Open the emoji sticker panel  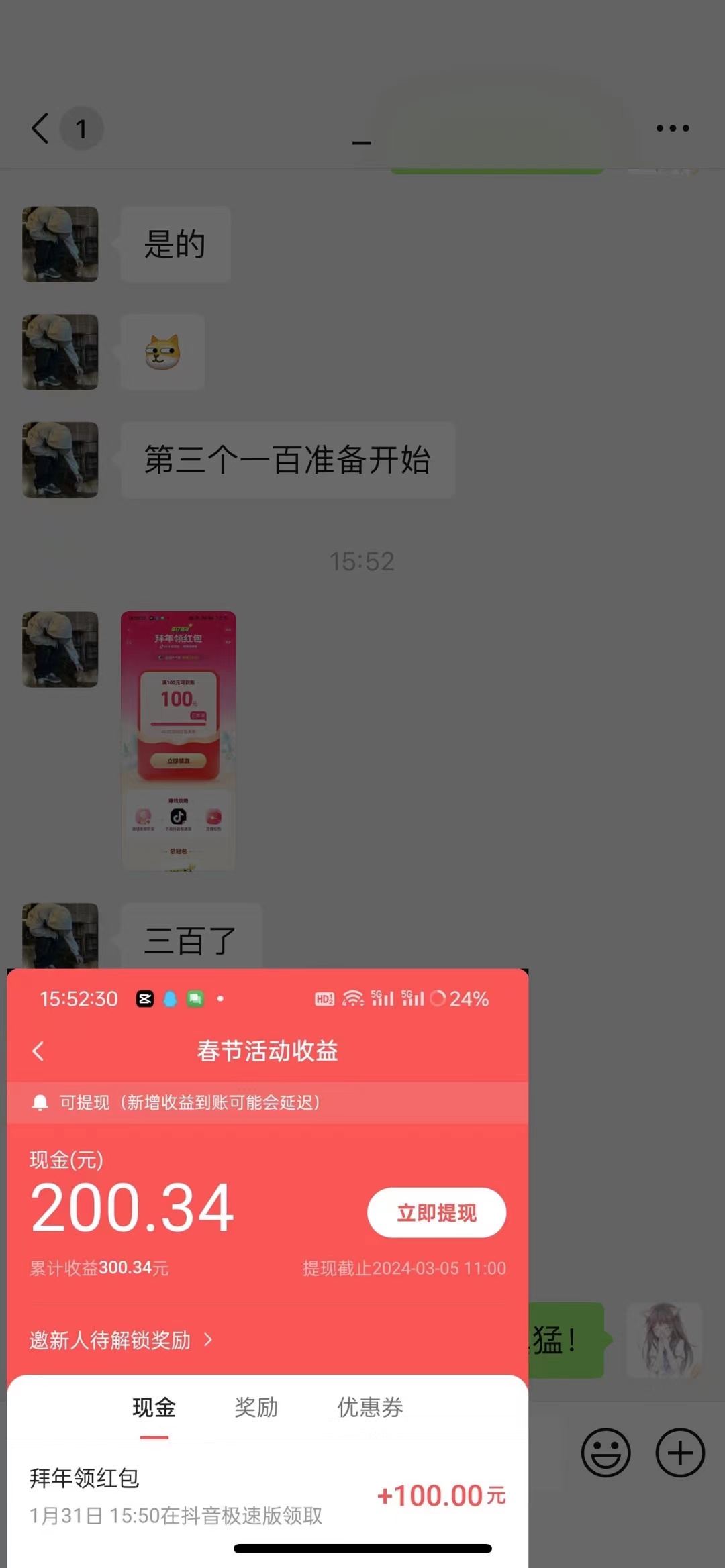click(606, 1453)
